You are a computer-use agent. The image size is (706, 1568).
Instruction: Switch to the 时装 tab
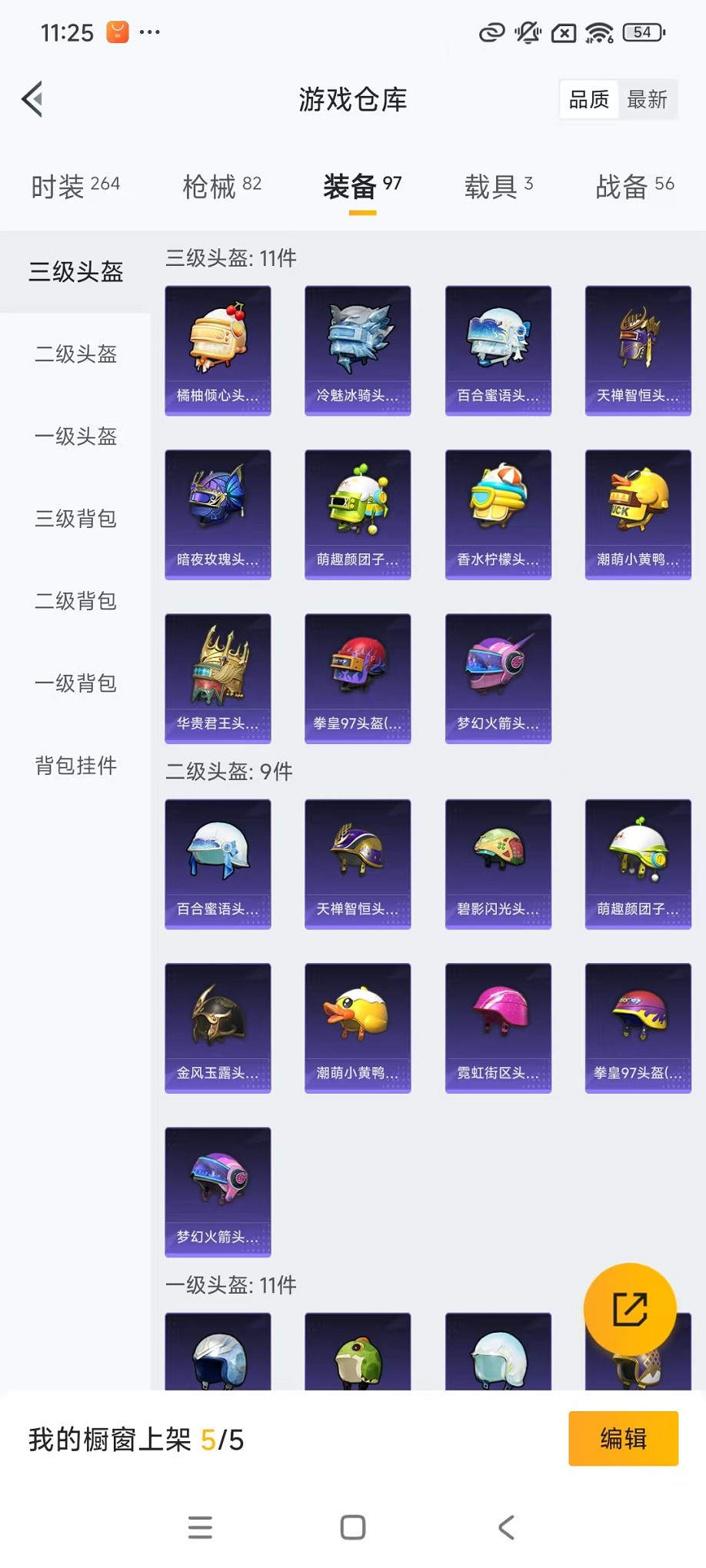[x=75, y=186]
